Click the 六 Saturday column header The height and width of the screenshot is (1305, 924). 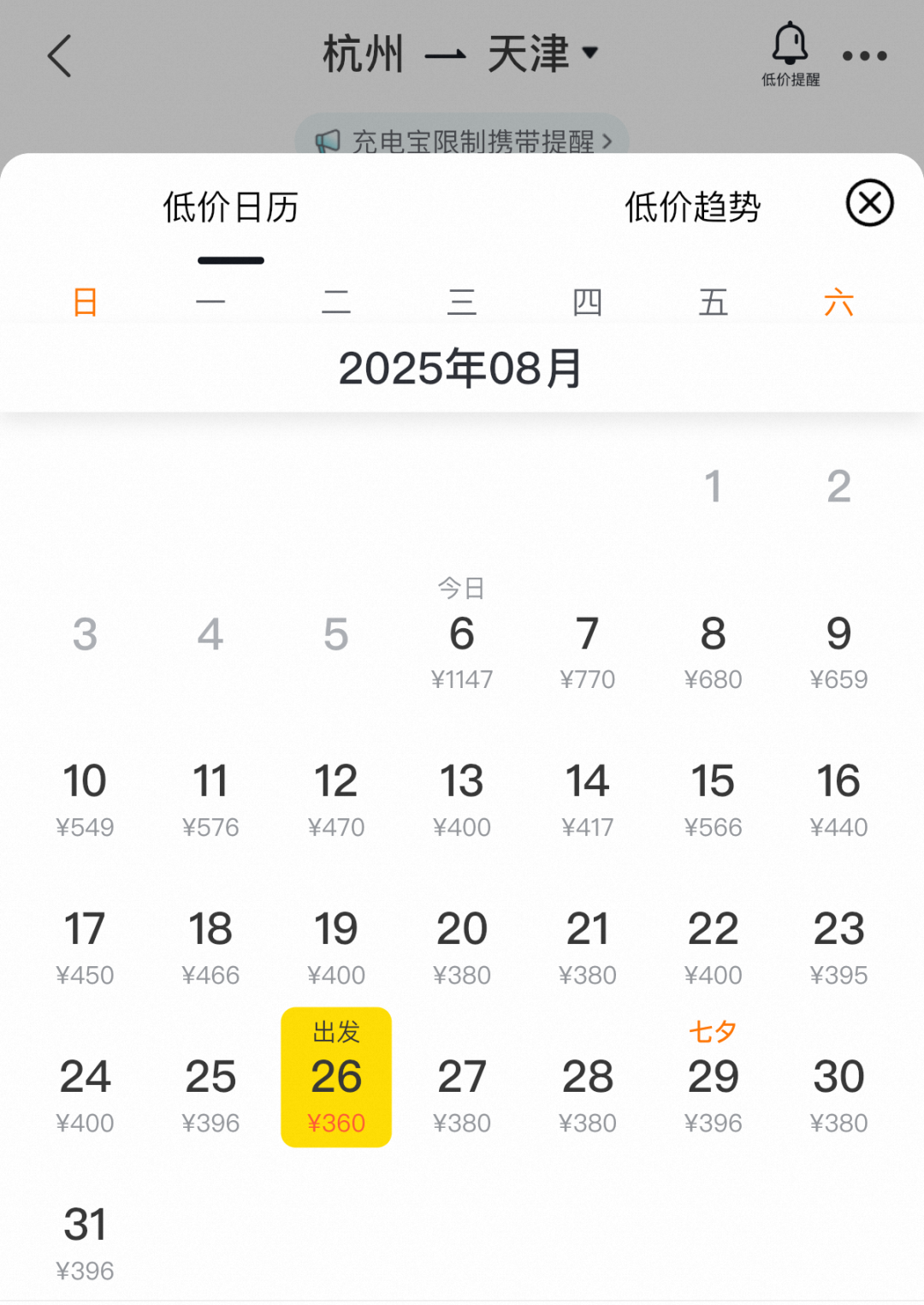838,302
